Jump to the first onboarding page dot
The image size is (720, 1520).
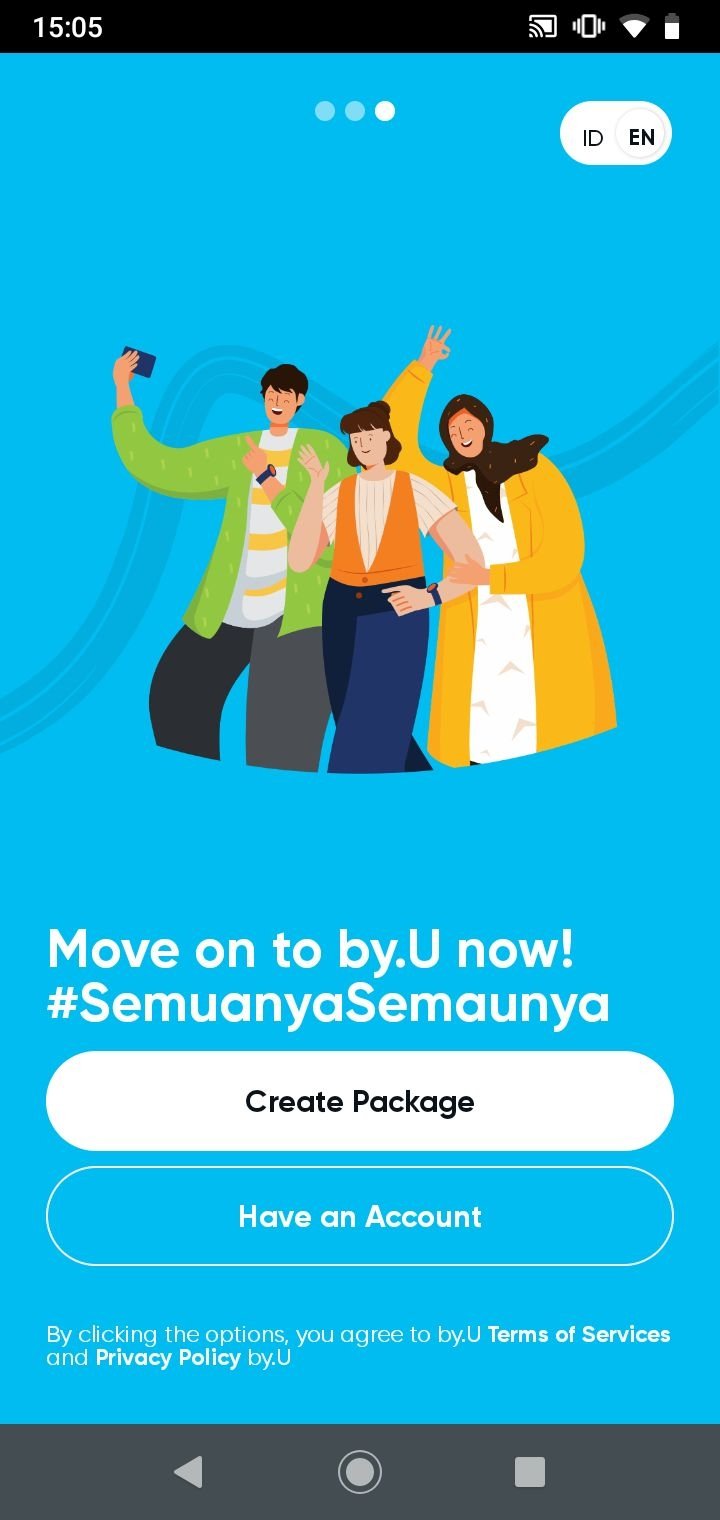tap(325, 111)
